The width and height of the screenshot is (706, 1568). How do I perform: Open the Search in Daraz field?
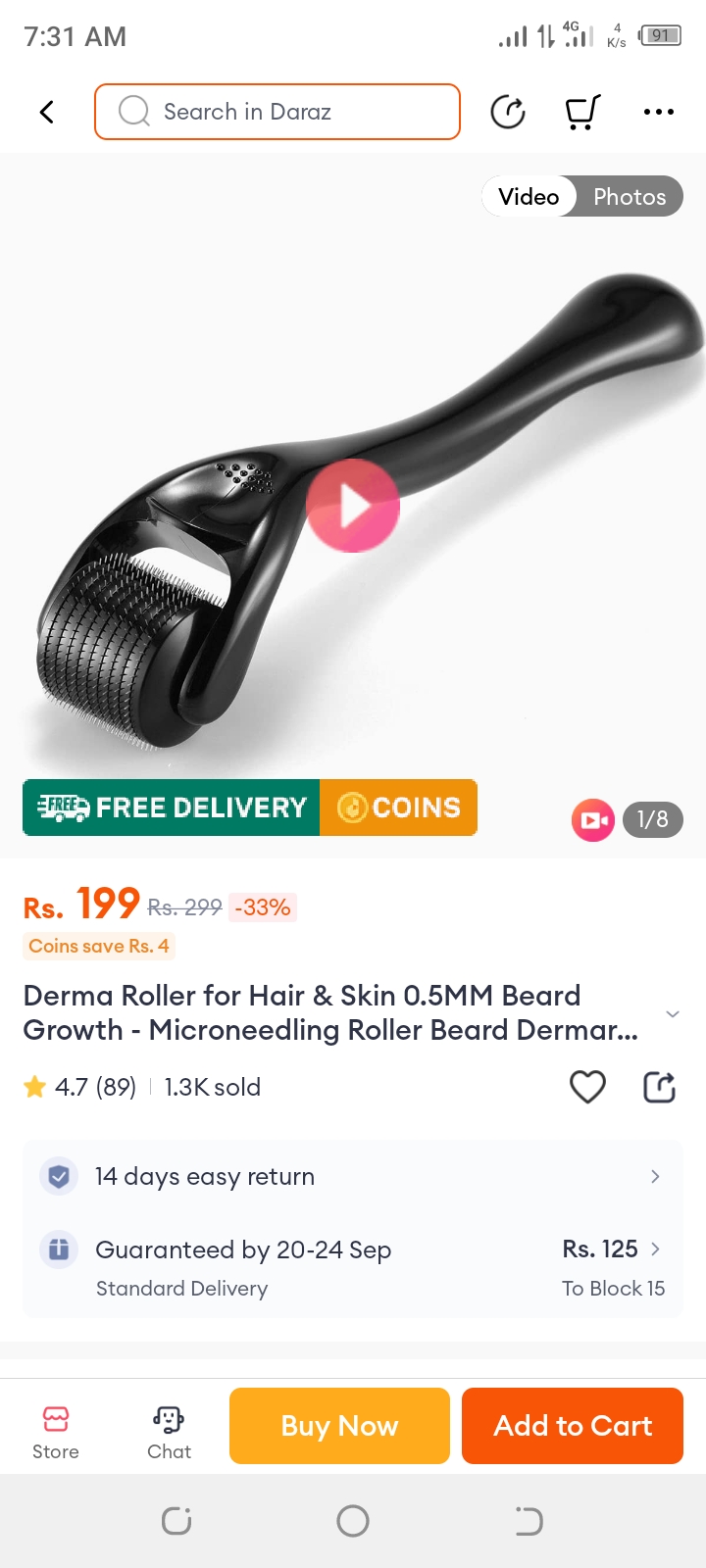277,112
